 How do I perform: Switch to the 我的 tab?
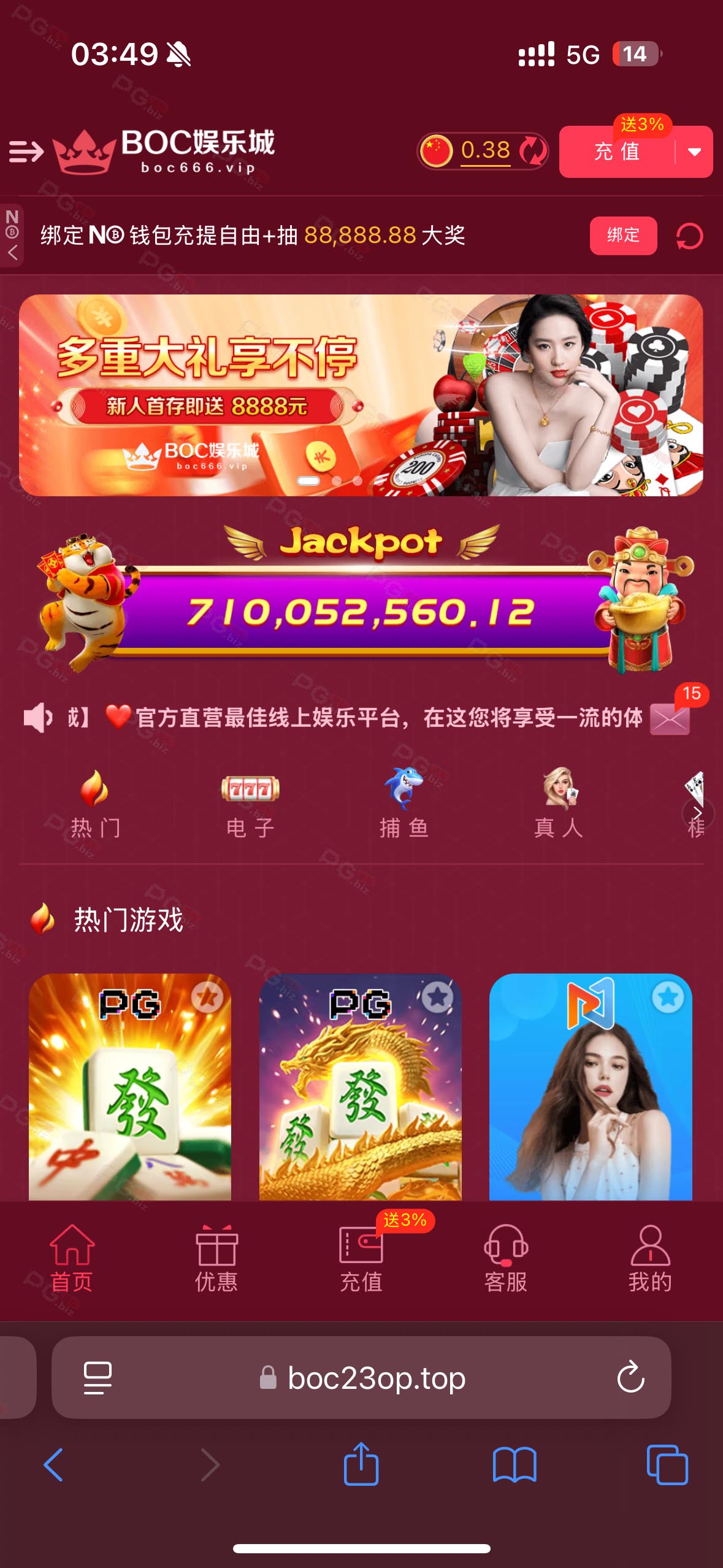(x=650, y=1259)
